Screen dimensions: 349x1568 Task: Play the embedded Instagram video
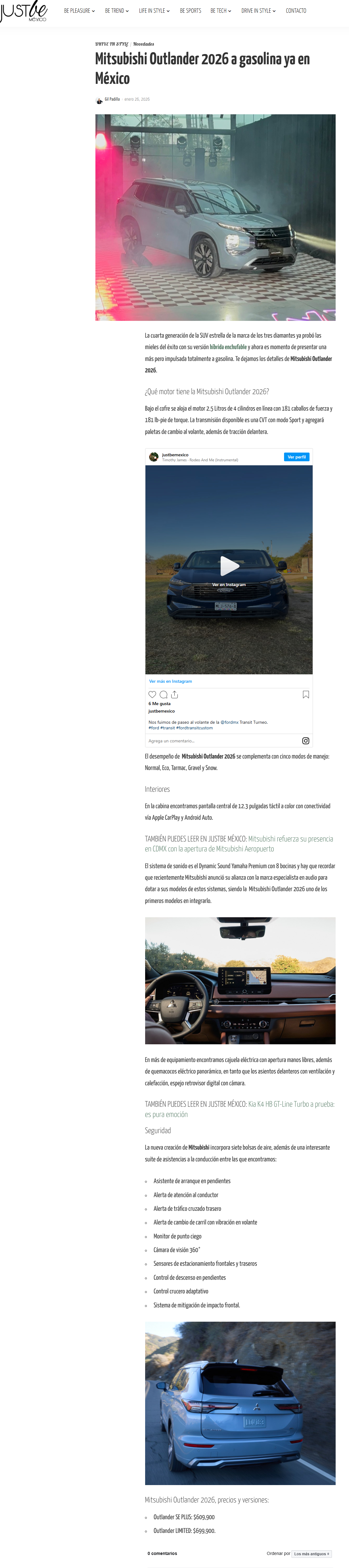(x=229, y=566)
